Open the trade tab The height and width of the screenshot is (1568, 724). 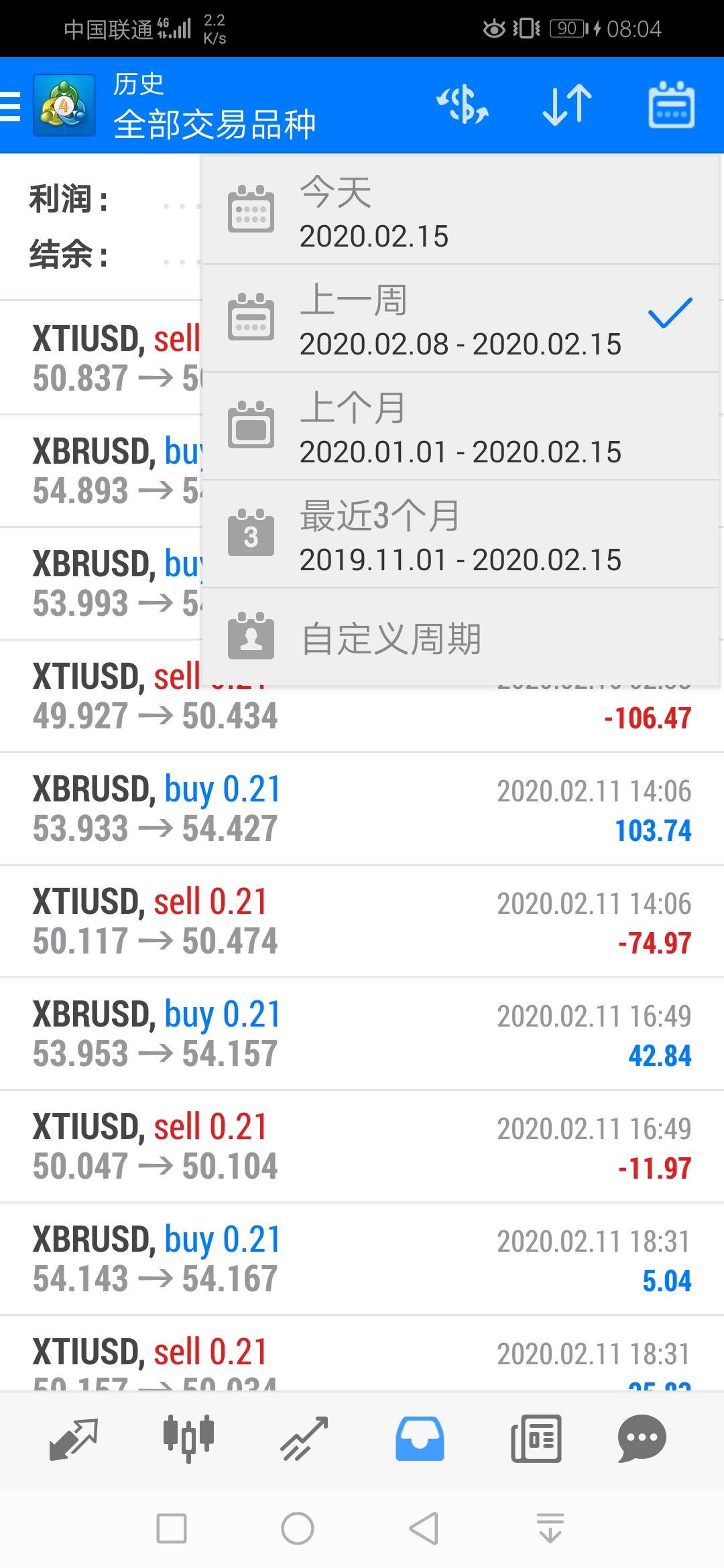click(x=304, y=1439)
